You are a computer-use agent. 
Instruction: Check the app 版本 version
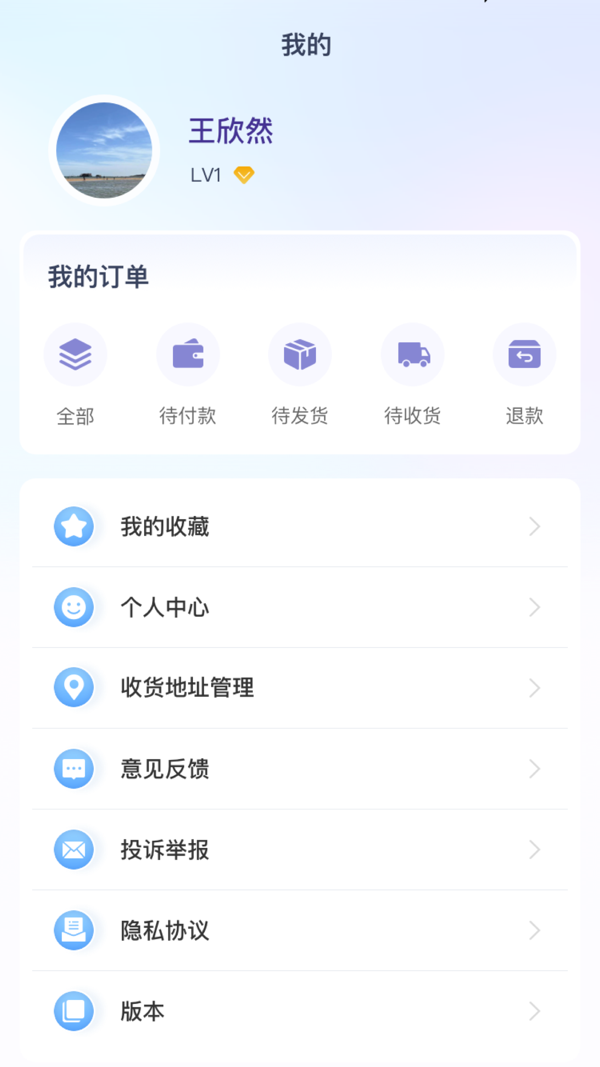click(300, 1011)
